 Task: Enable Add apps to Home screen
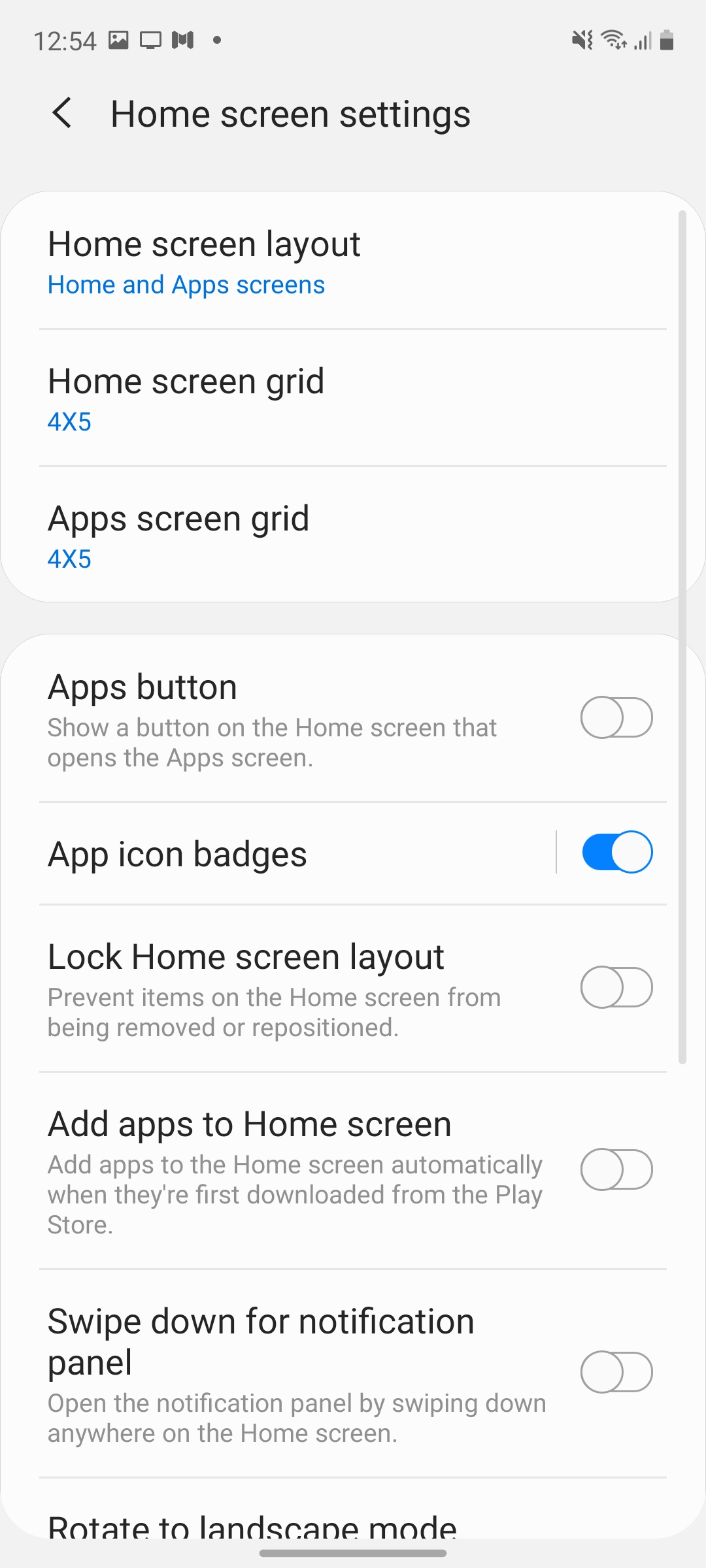tap(616, 1170)
